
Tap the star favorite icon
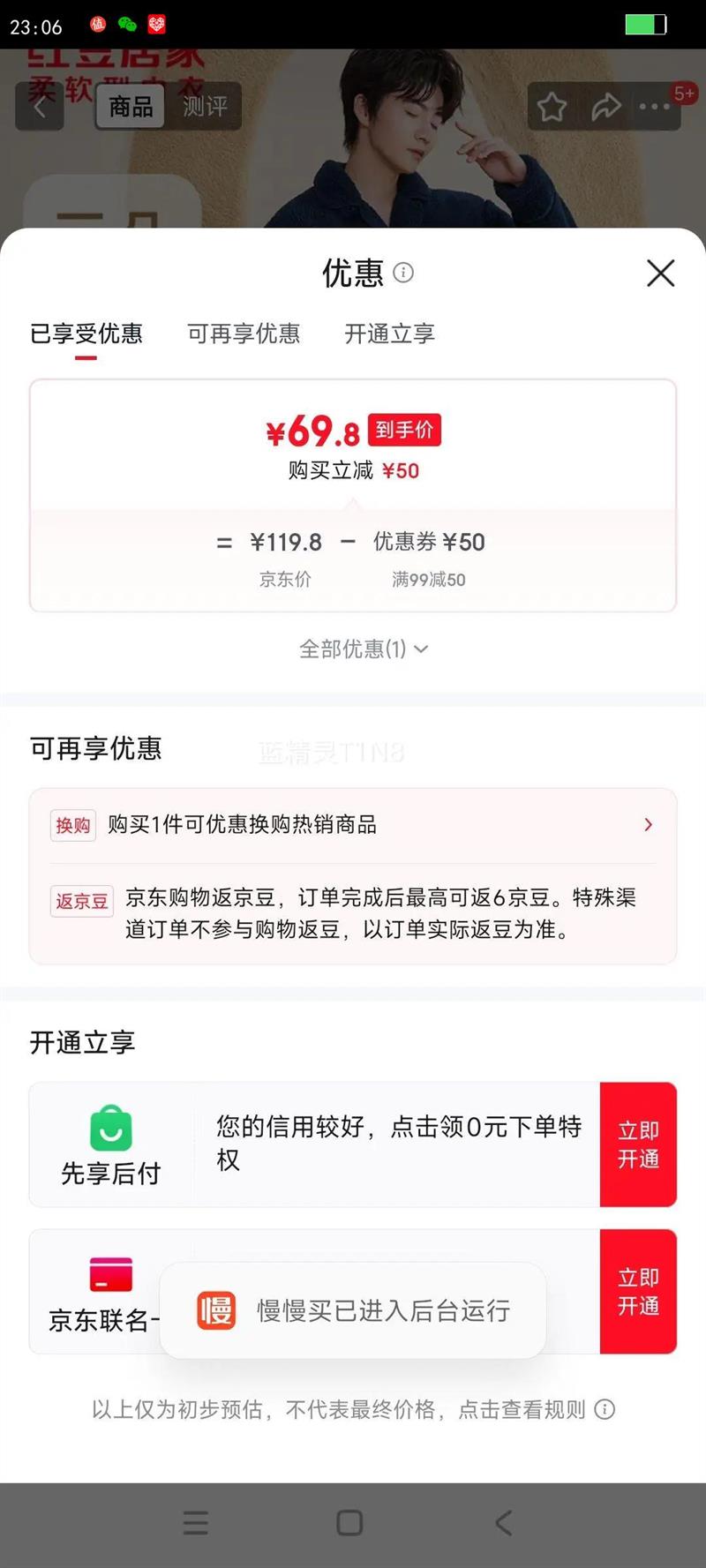(x=552, y=106)
